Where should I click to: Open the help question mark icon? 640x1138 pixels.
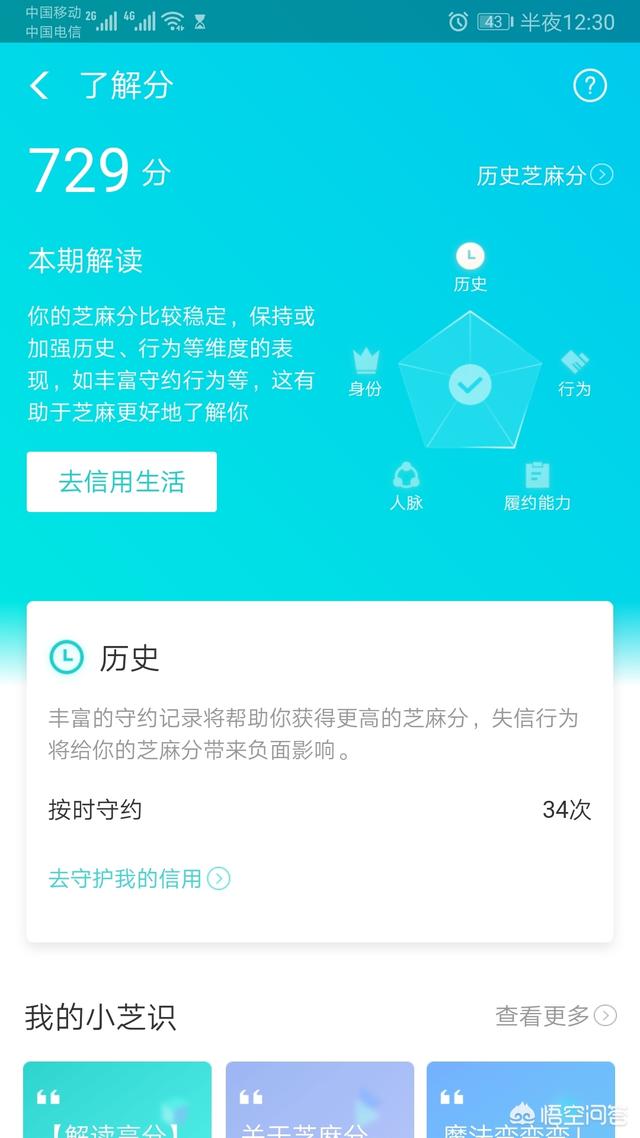click(590, 86)
